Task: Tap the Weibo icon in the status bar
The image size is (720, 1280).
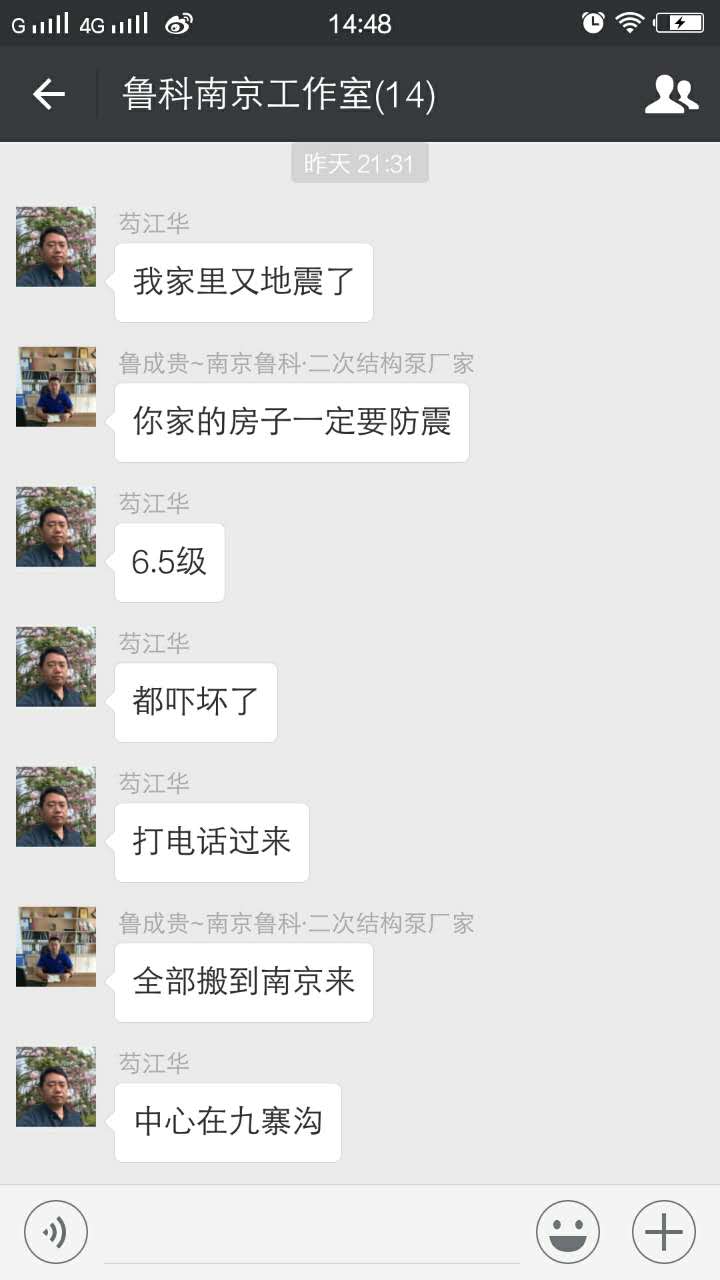Action: [179, 22]
